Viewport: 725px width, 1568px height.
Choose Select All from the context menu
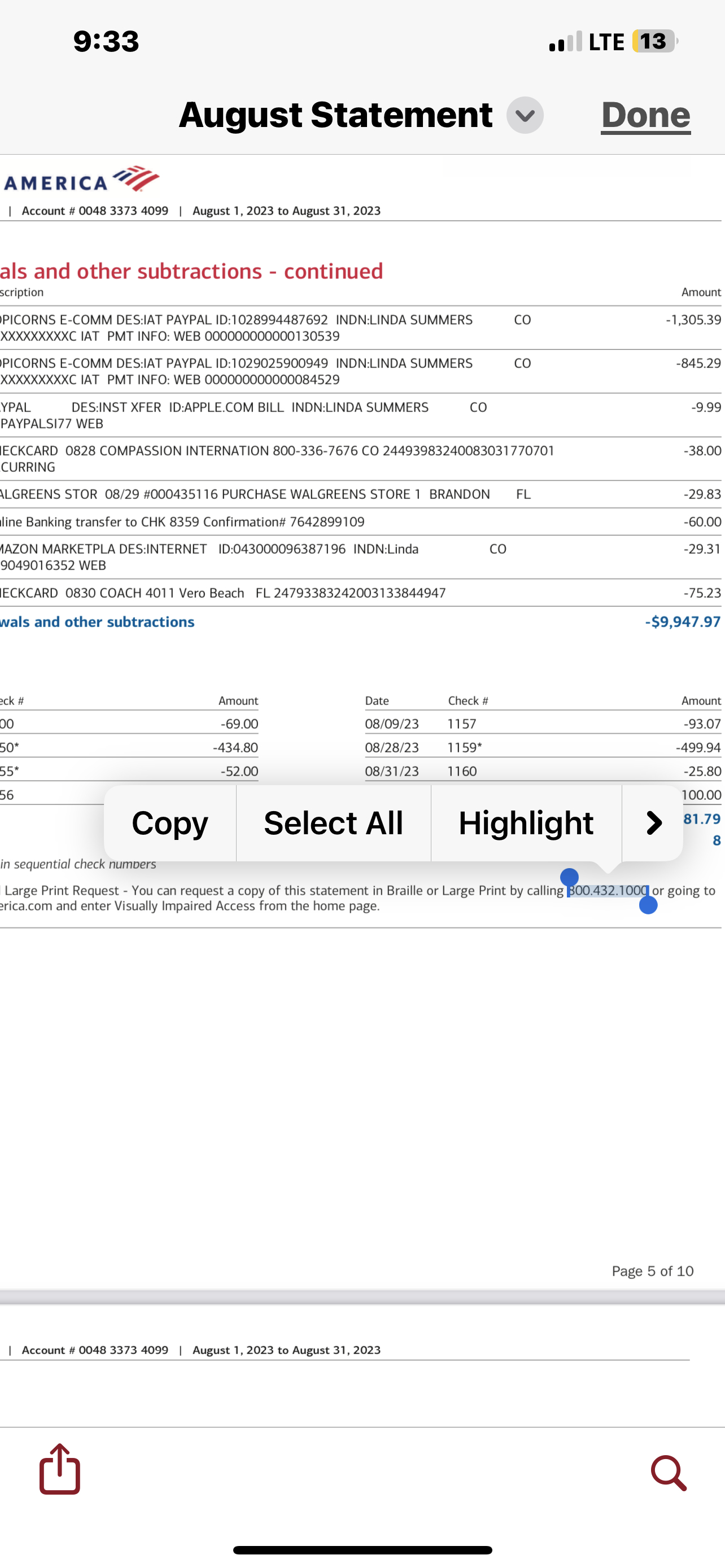pyautogui.click(x=333, y=822)
